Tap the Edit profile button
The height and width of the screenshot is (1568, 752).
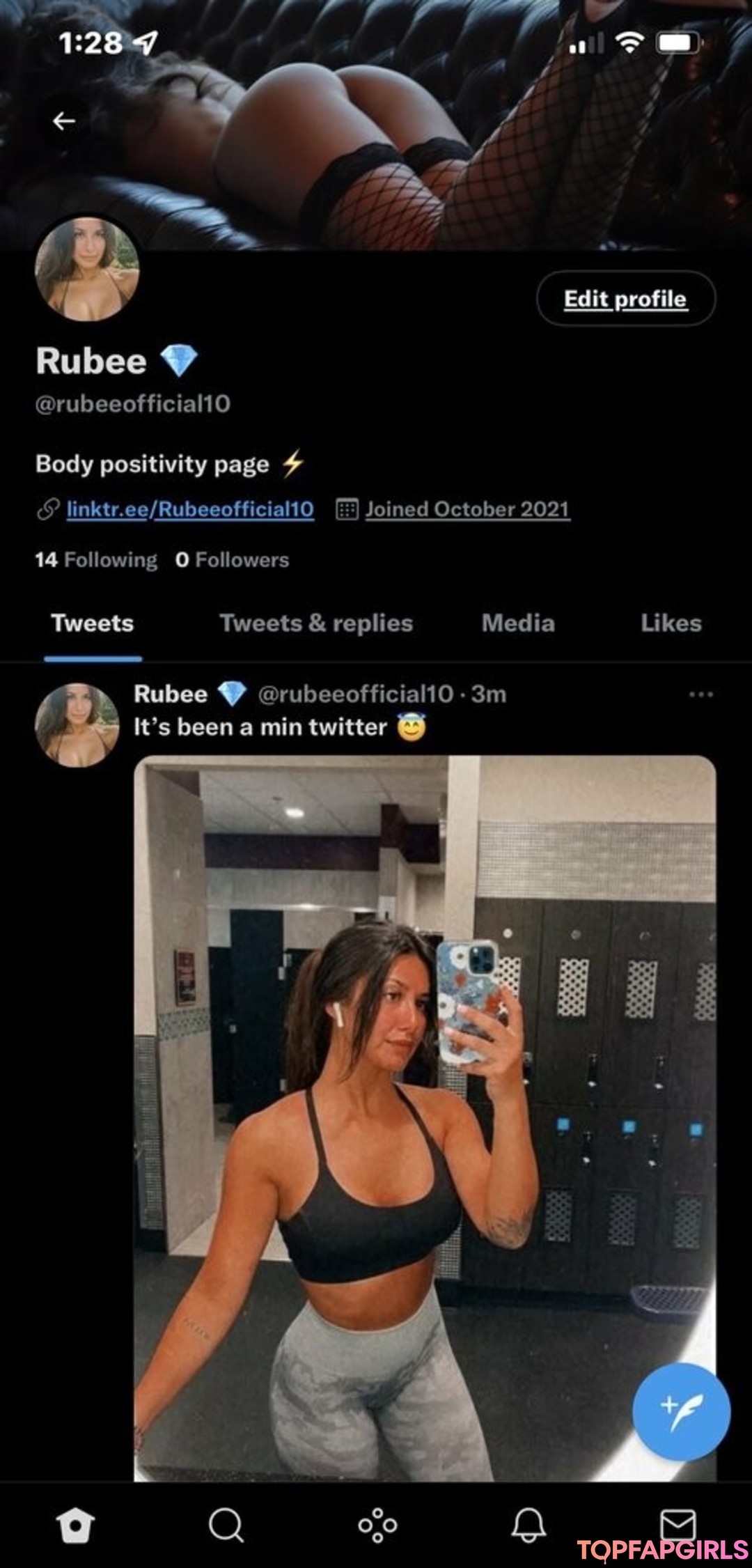point(625,299)
